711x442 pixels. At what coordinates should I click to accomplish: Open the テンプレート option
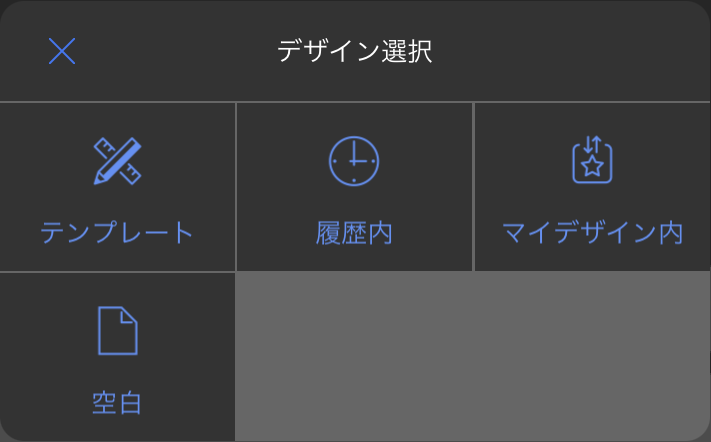pyautogui.click(x=117, y=187)
